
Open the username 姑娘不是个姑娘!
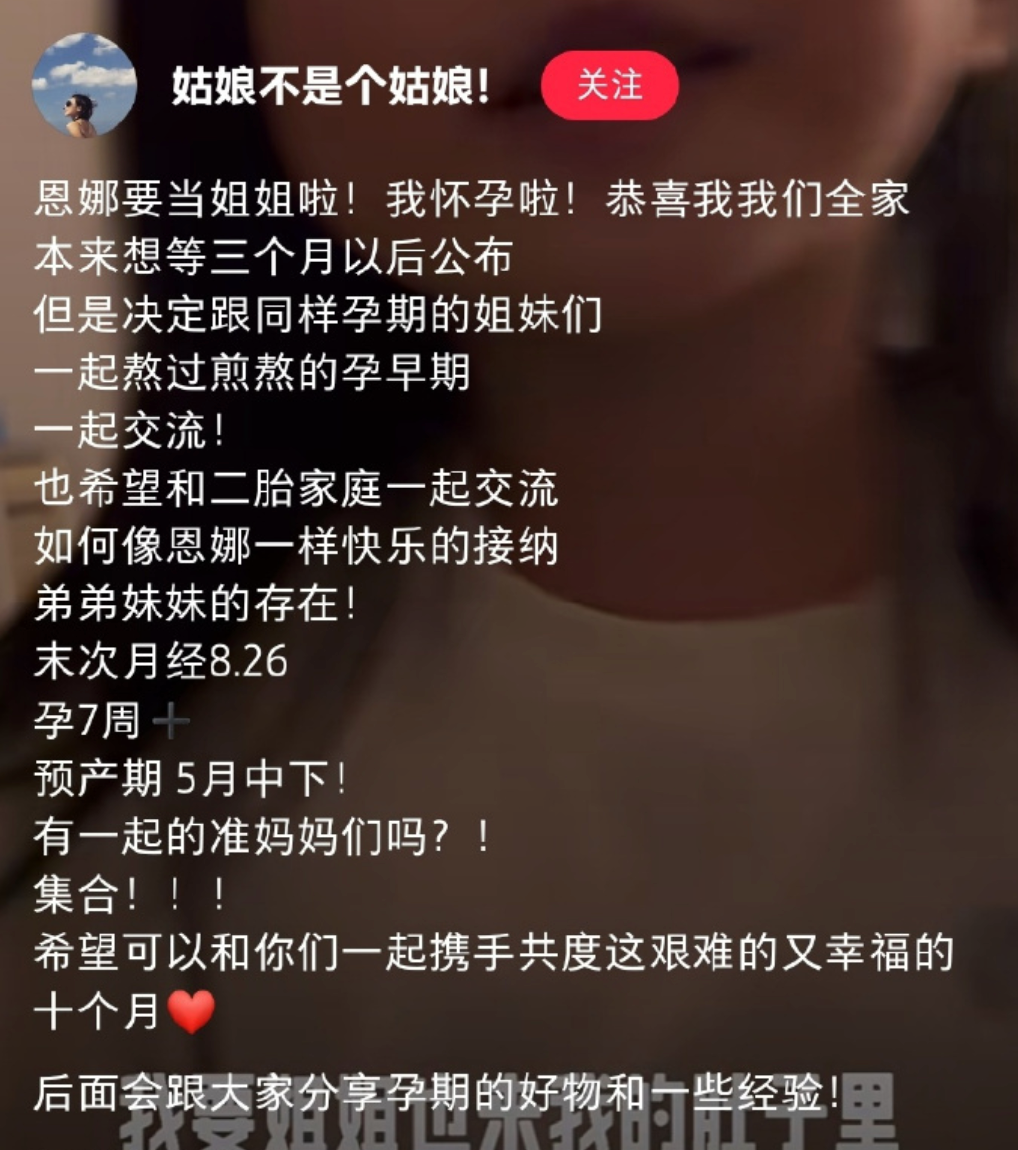point(330,85)
